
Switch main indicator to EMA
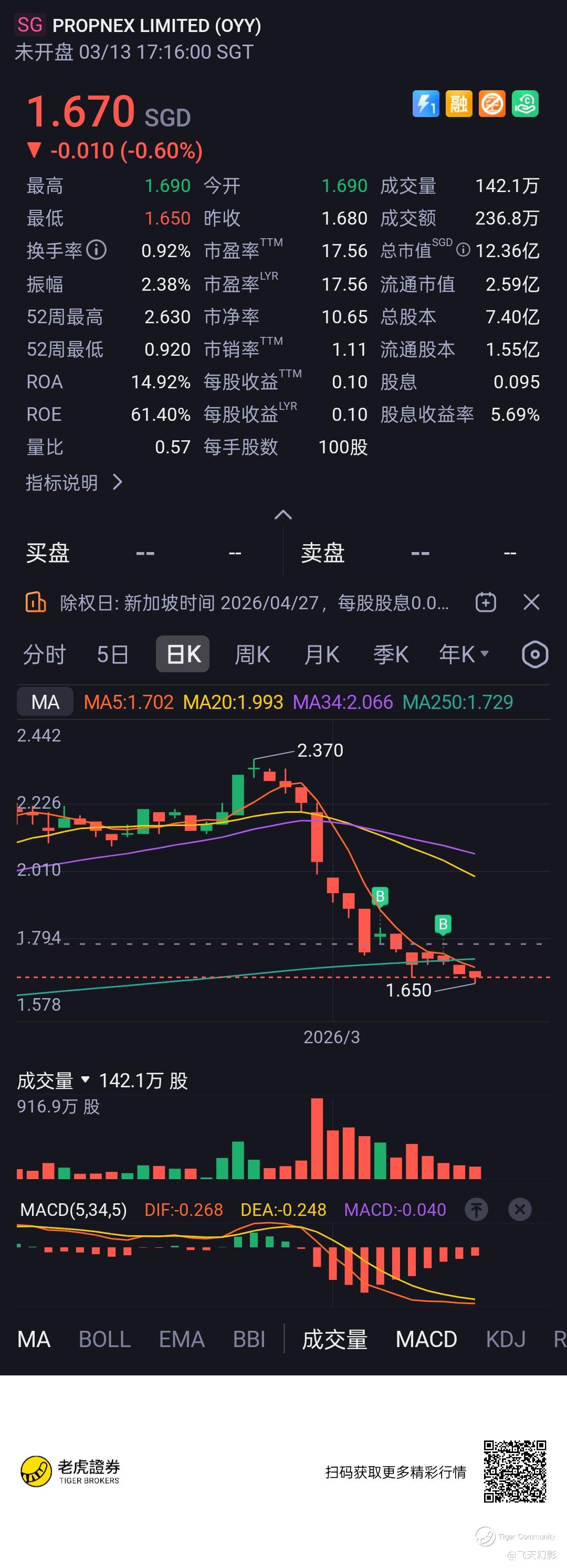pos(182,1339)
